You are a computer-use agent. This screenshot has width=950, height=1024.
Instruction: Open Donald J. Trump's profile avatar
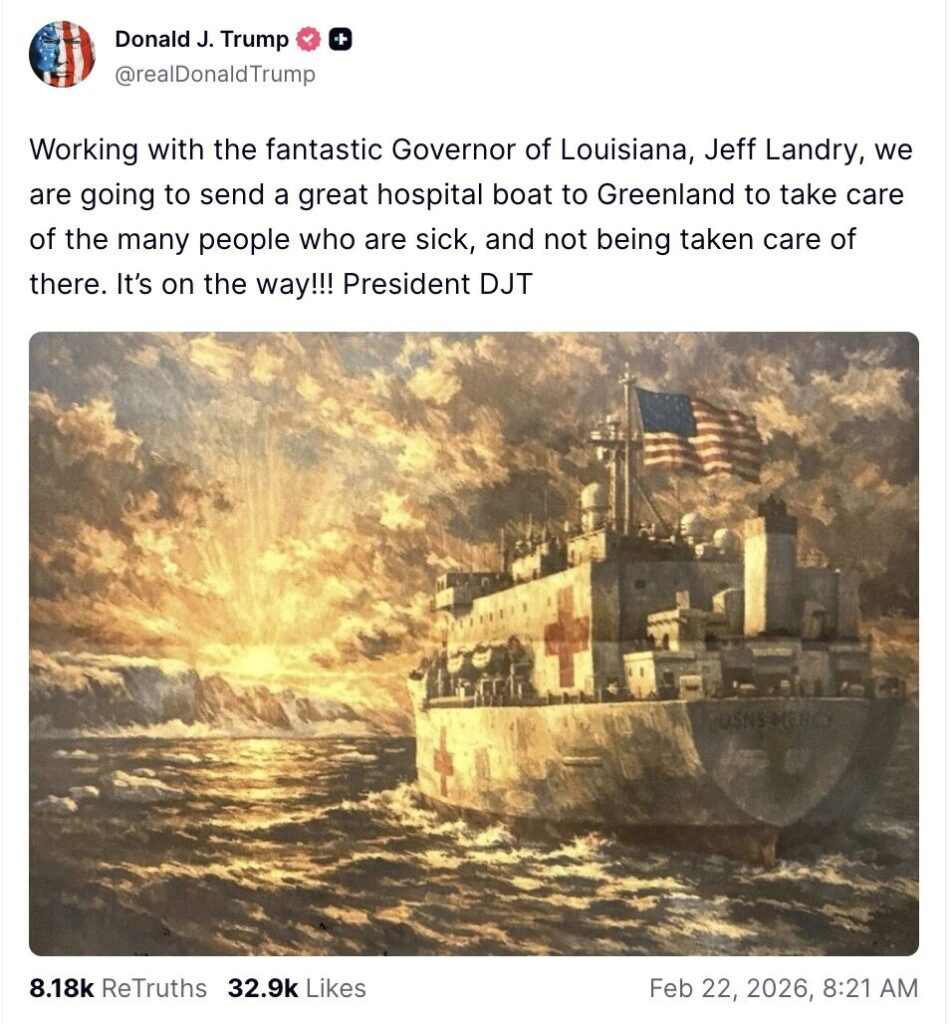62,54
